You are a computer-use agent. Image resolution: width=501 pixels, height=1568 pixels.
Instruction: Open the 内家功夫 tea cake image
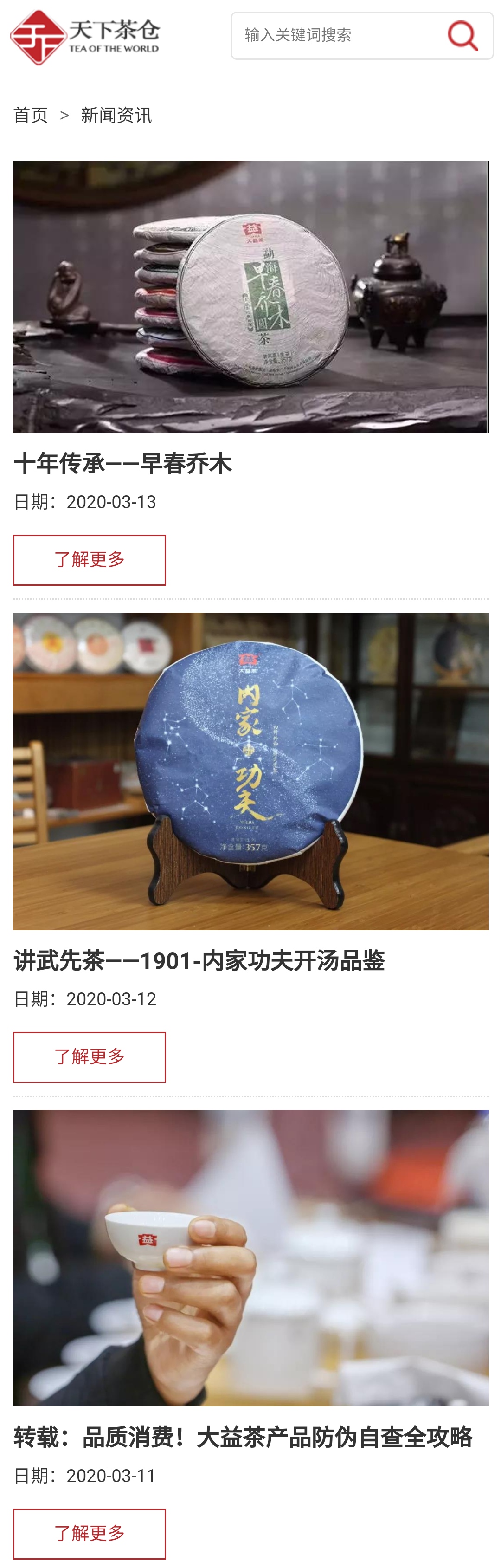tap(250, 771)
